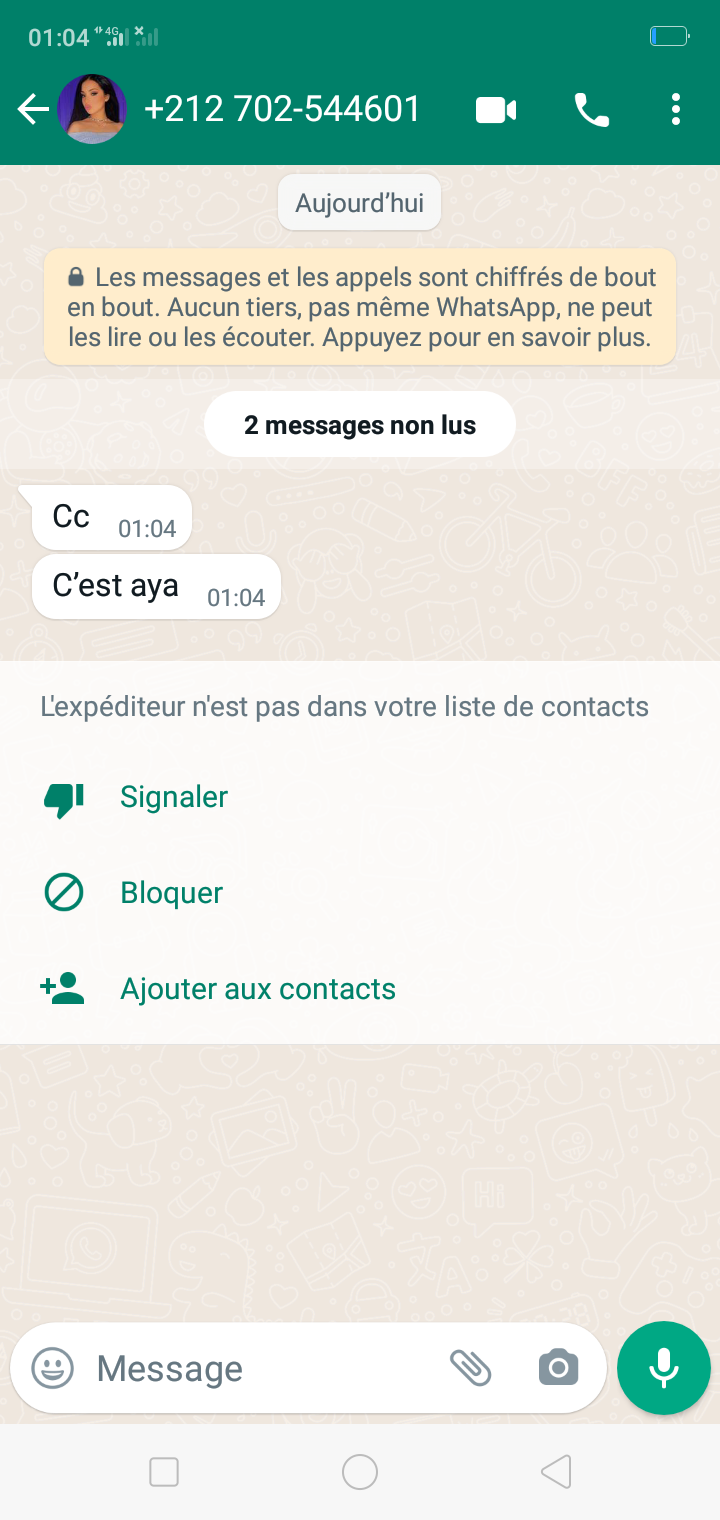Image resolution: width=720 pixels, height=1520 pixels.
Task: Block this number with Bloquer
Action: [x=360, y=893]
